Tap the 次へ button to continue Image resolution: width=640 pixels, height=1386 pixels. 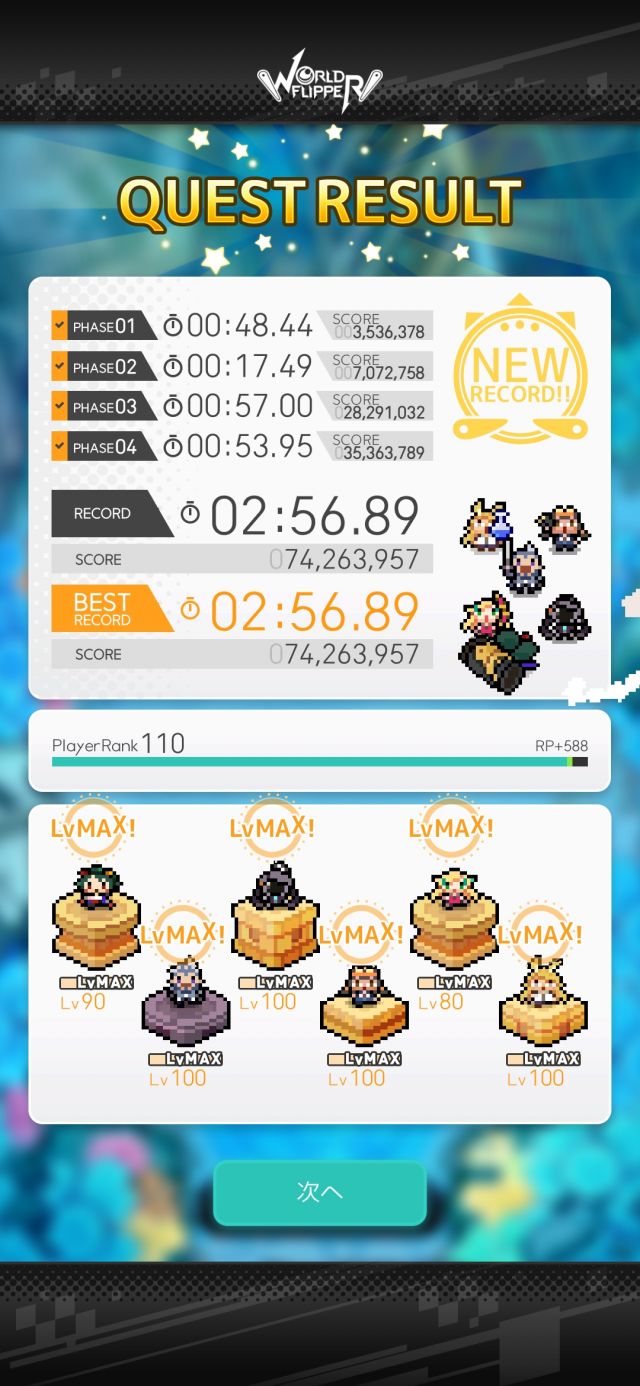320,1192
